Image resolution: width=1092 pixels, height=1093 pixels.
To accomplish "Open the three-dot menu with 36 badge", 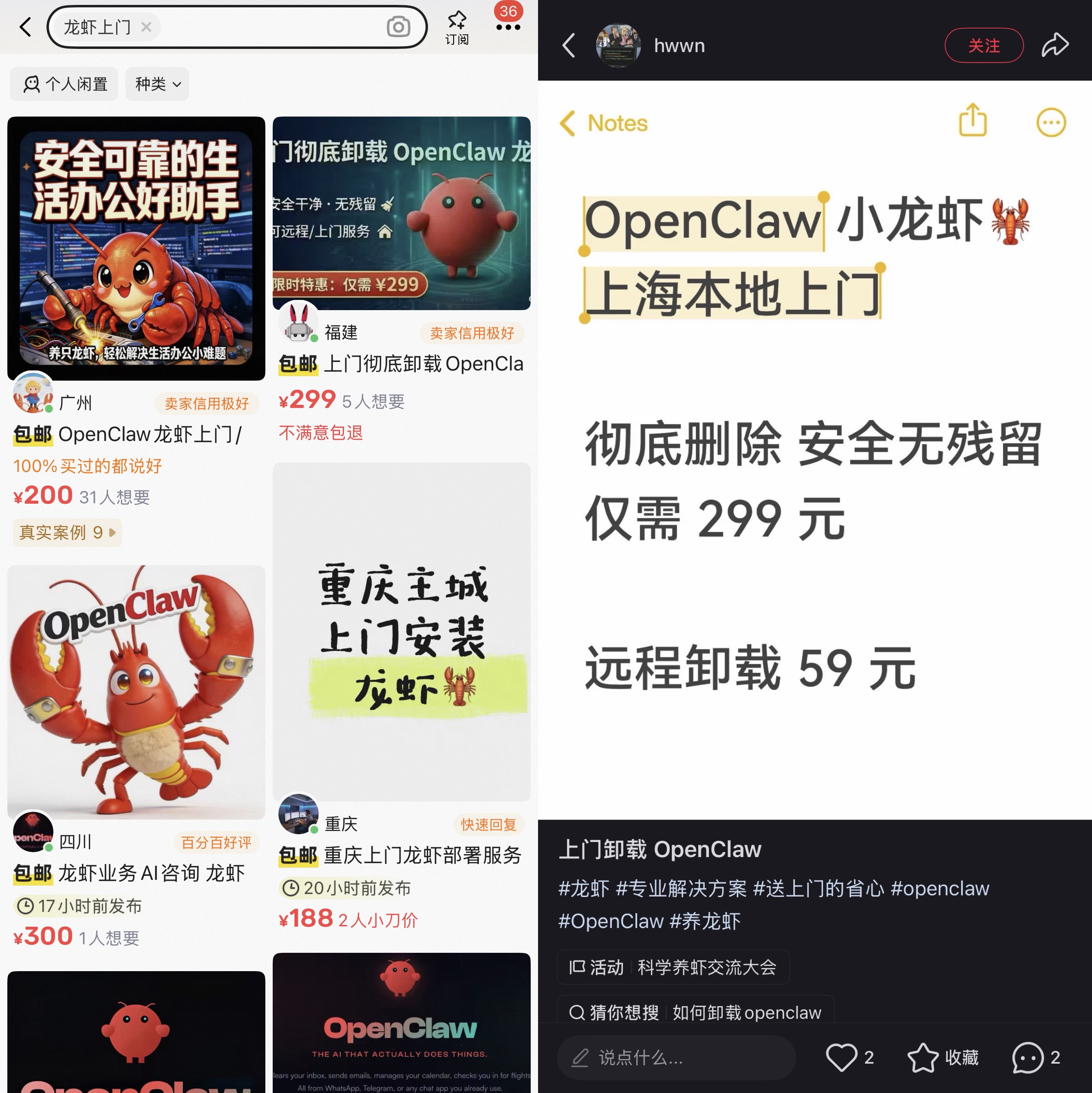I will (507, 26).
